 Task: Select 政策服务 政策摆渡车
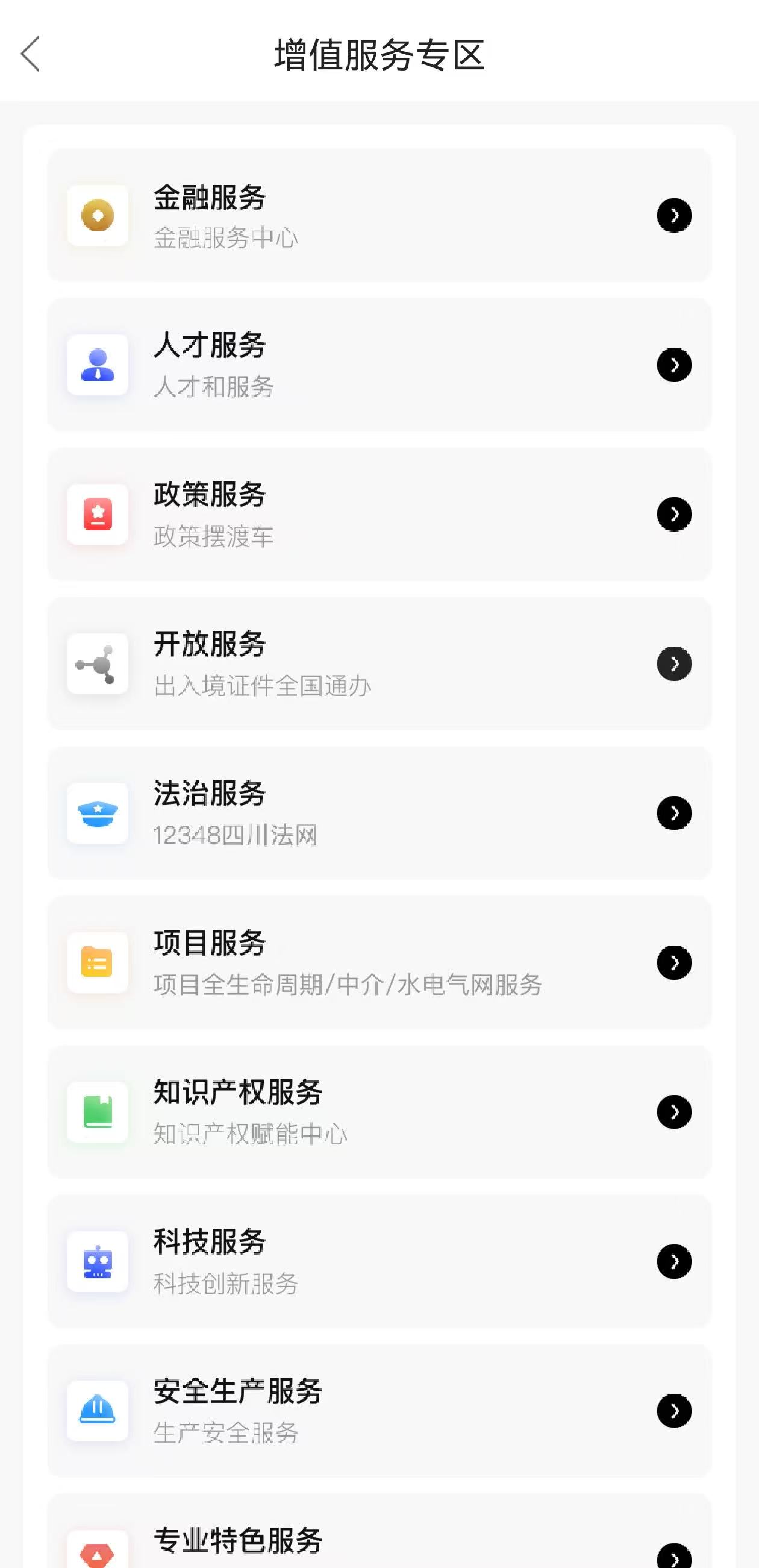pyautogui.click(x=379, y=515)
